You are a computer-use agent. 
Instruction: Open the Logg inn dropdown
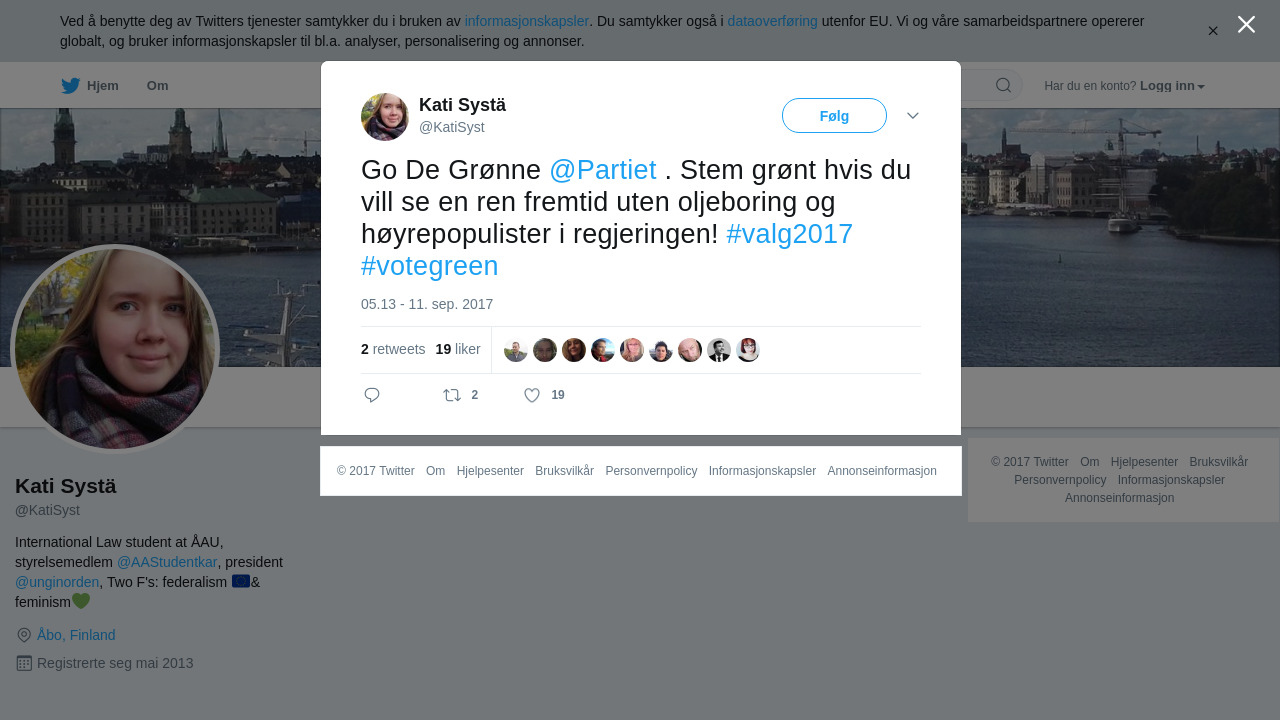(x=1171, y=86)
